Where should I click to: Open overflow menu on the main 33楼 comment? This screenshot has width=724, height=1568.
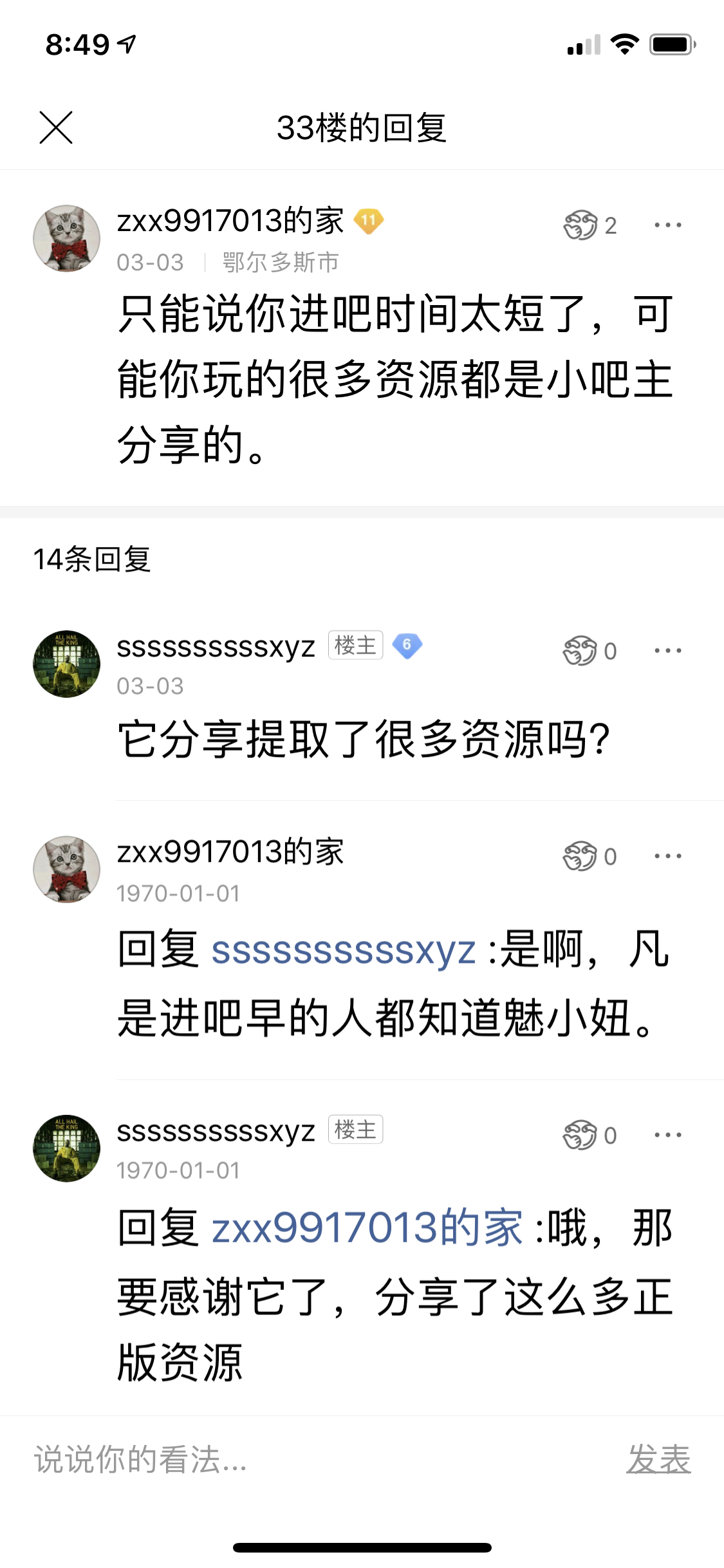pyautogui.click(x=667, y=225)
